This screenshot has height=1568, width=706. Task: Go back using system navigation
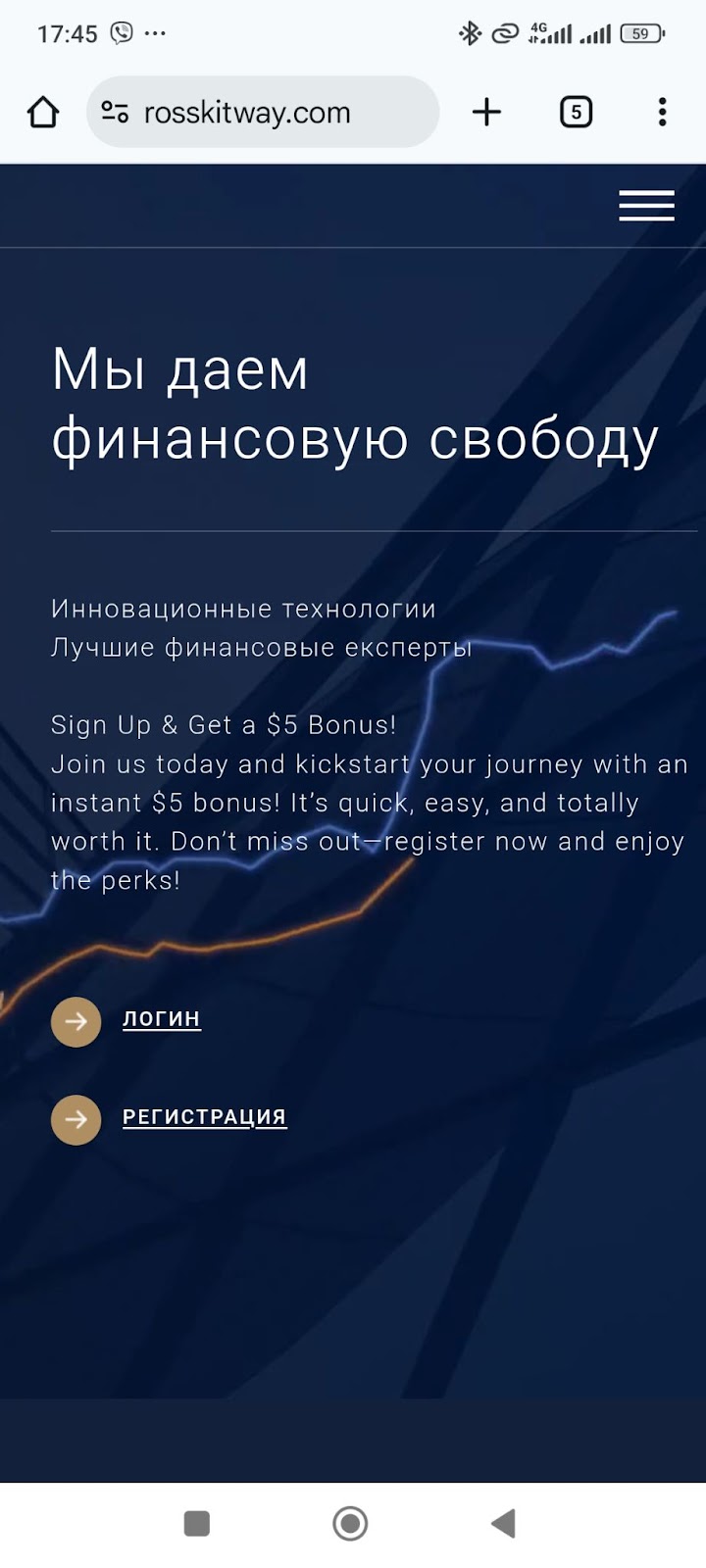[x=503, y=1523]
